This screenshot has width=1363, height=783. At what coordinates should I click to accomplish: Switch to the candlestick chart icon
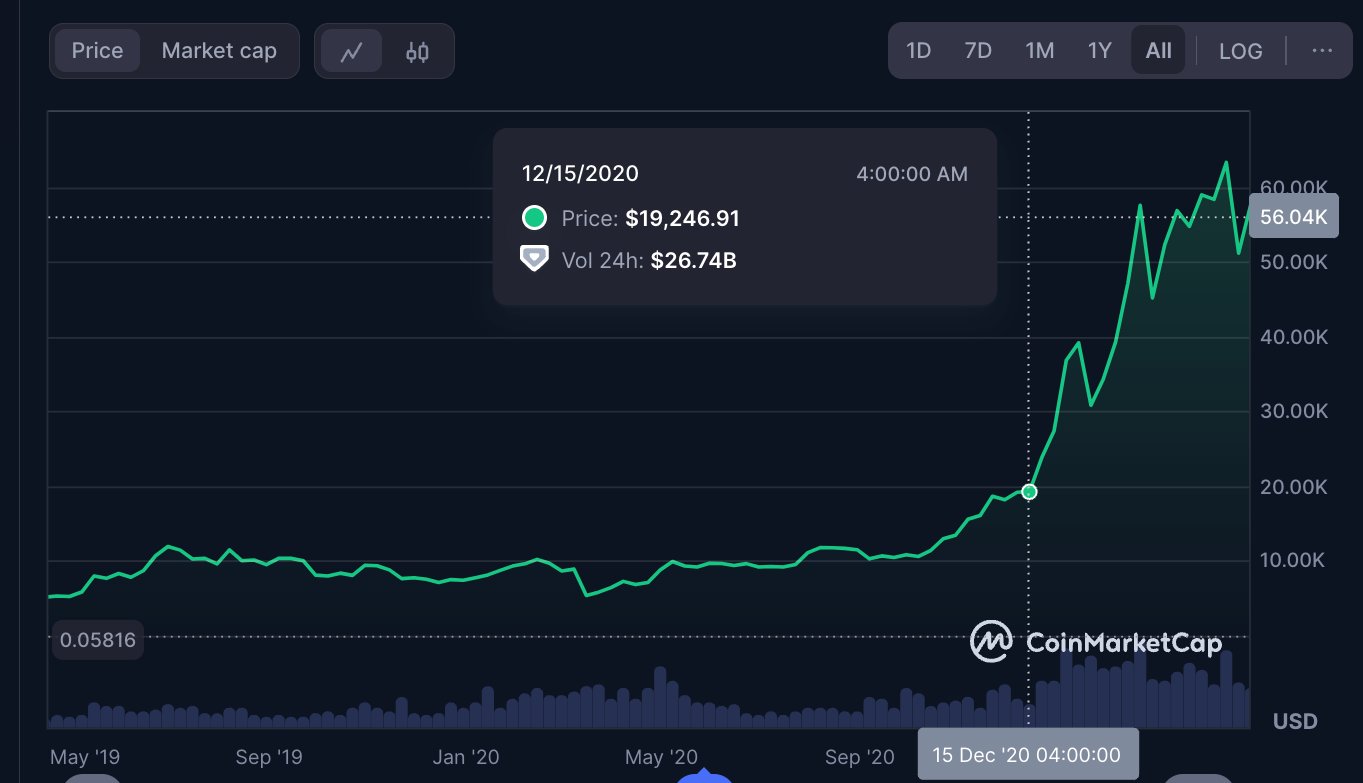point(417,52)
